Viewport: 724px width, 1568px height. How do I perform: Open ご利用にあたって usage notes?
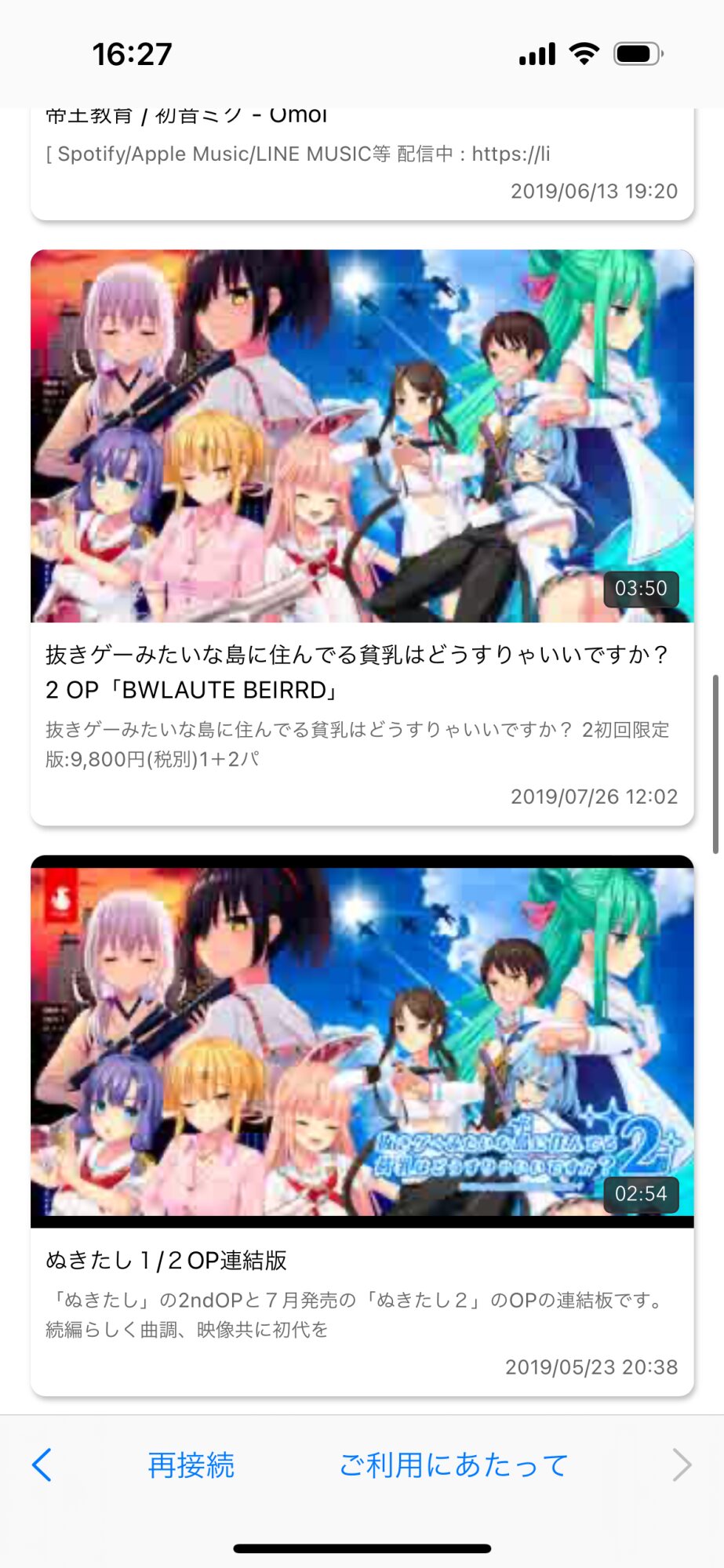pyautogui.click(x=453, y=1465)
